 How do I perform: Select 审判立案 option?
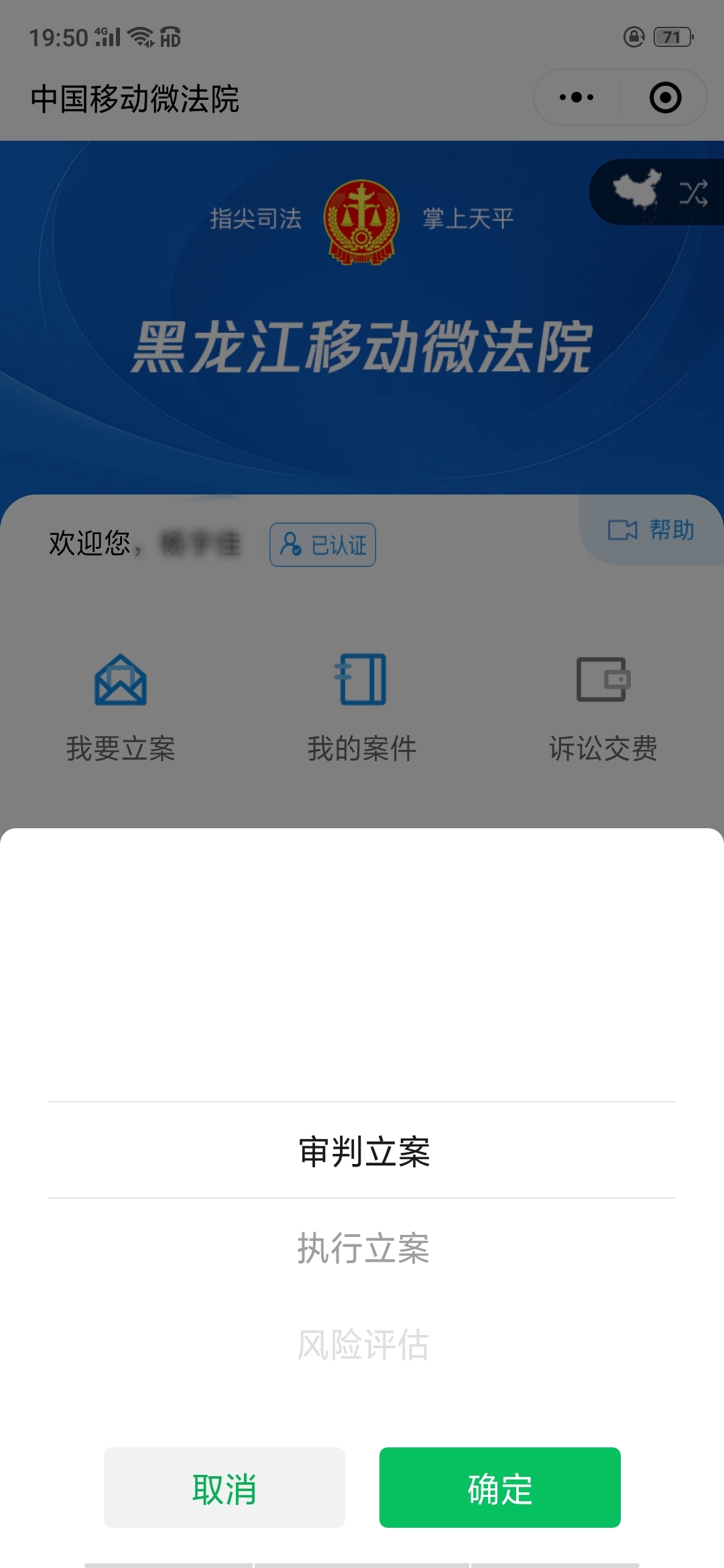(363, 1151)
